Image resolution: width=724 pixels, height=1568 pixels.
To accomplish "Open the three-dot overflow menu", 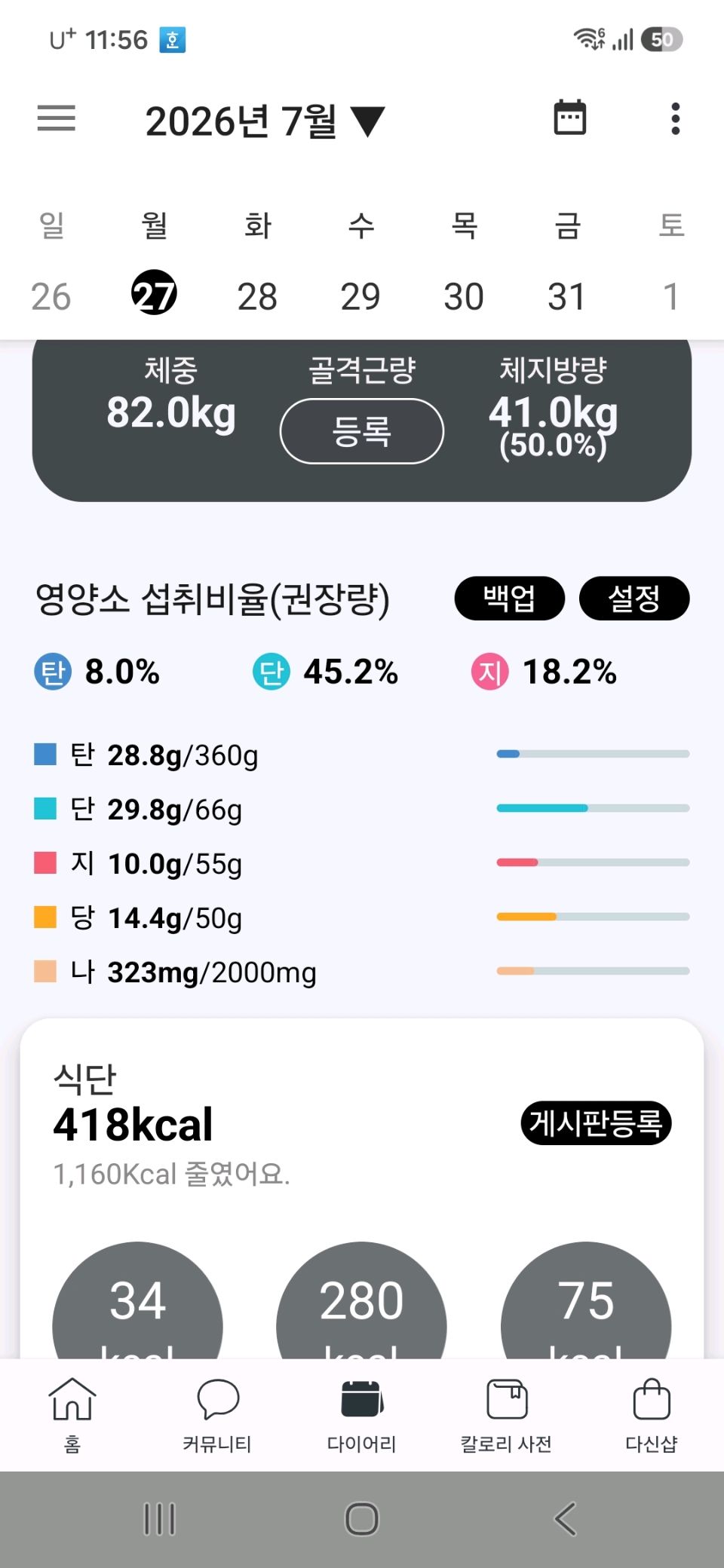I will coord(675,118).
